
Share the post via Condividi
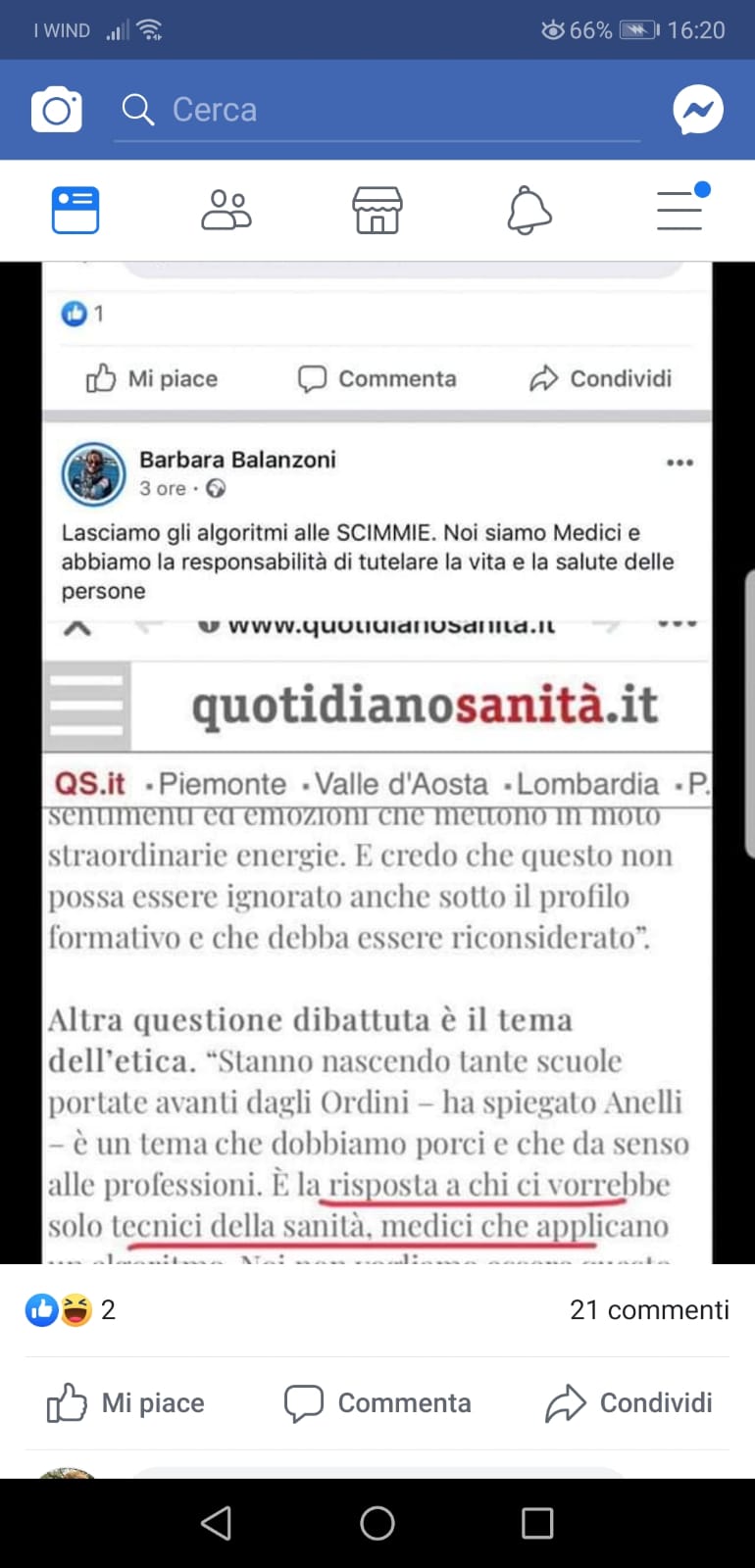629,1403
